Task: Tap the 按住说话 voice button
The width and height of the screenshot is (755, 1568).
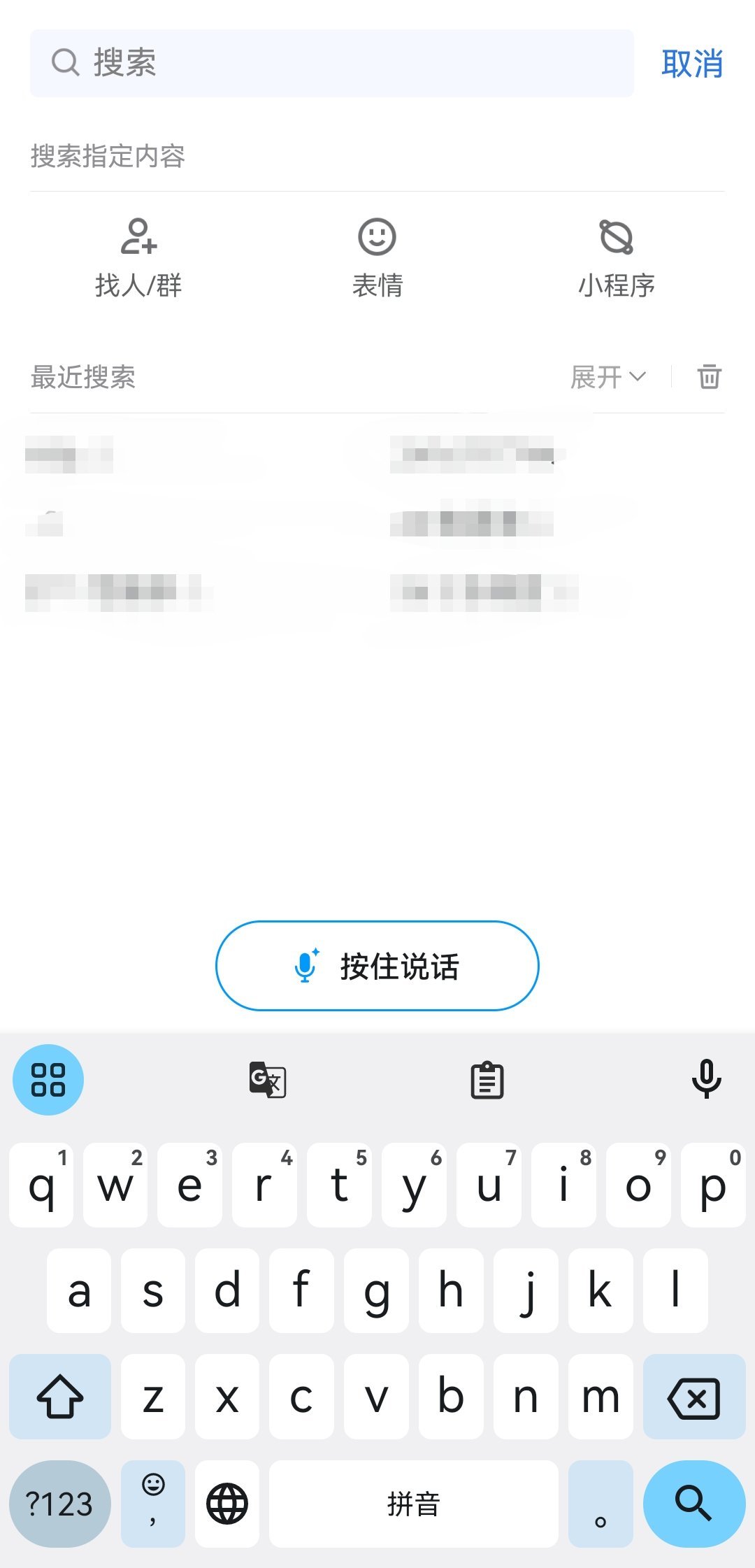Action: tap(377, 966)
